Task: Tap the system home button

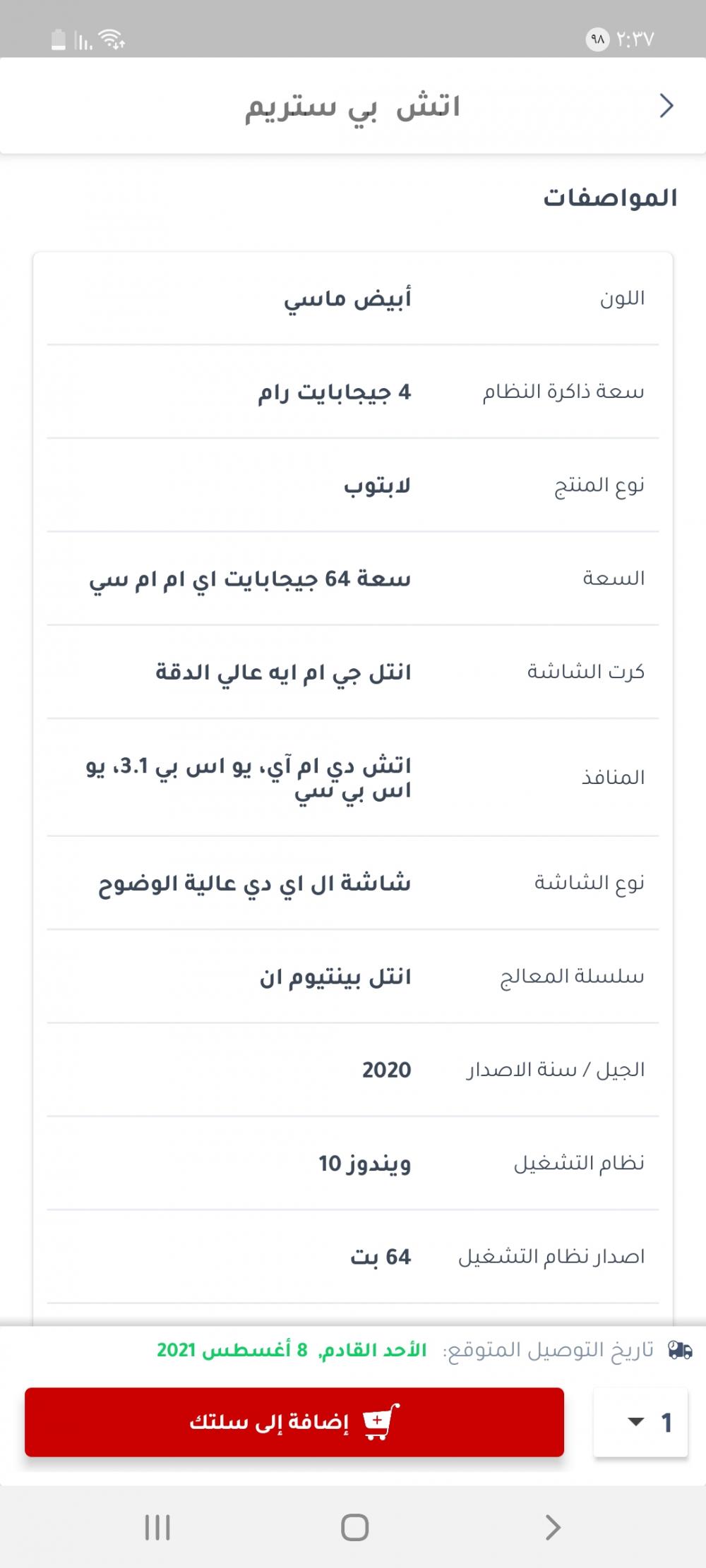Action: (x=354, y=1528)
